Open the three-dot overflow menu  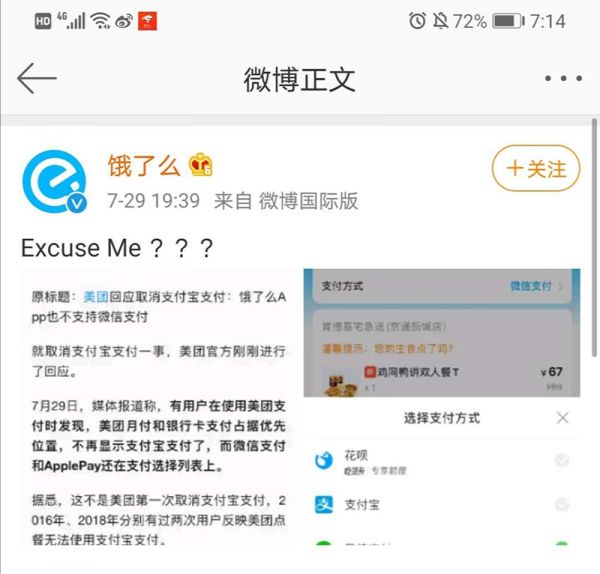tap(562, 79)
